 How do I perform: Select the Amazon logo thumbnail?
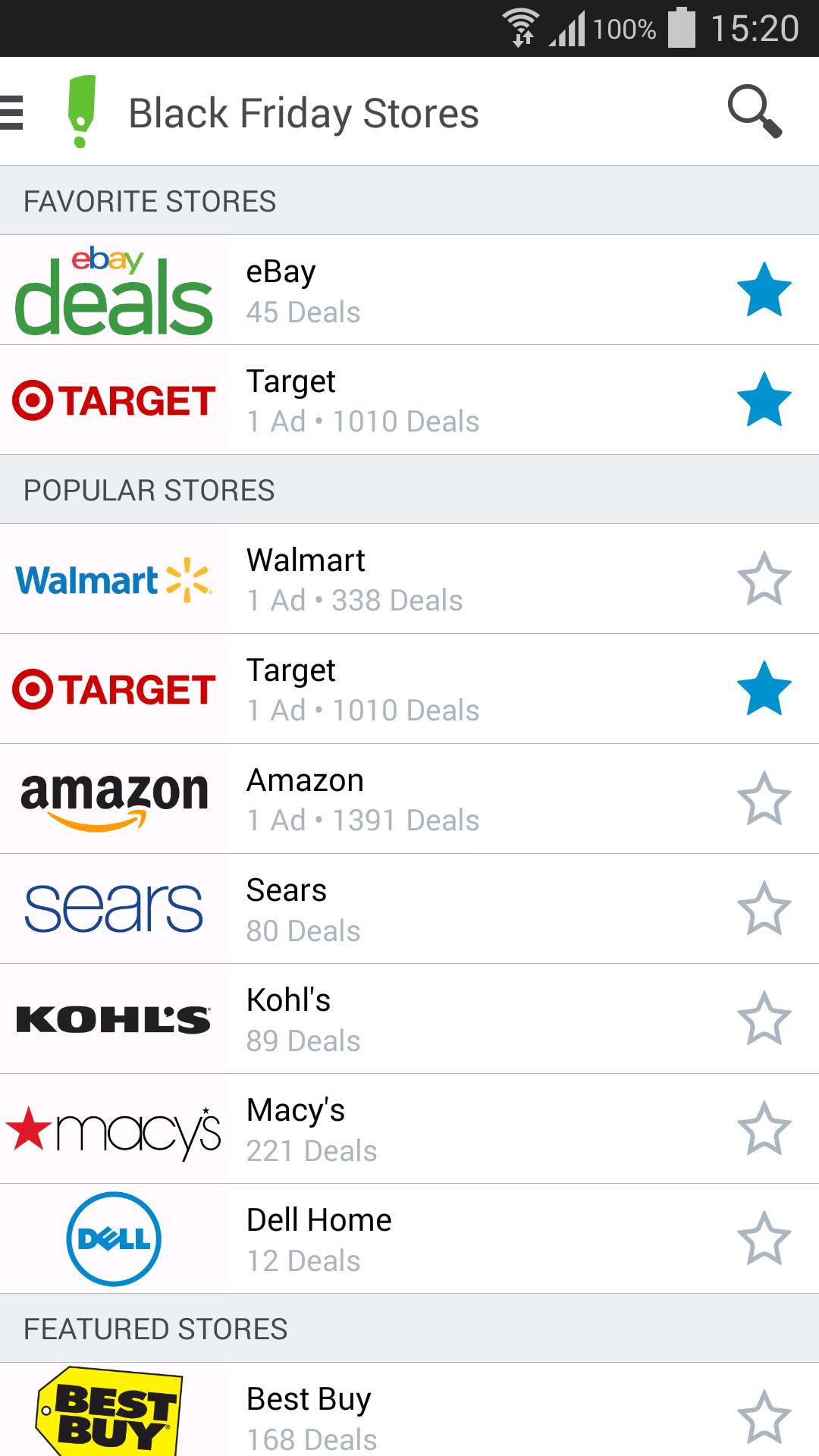tap(114, 799)
